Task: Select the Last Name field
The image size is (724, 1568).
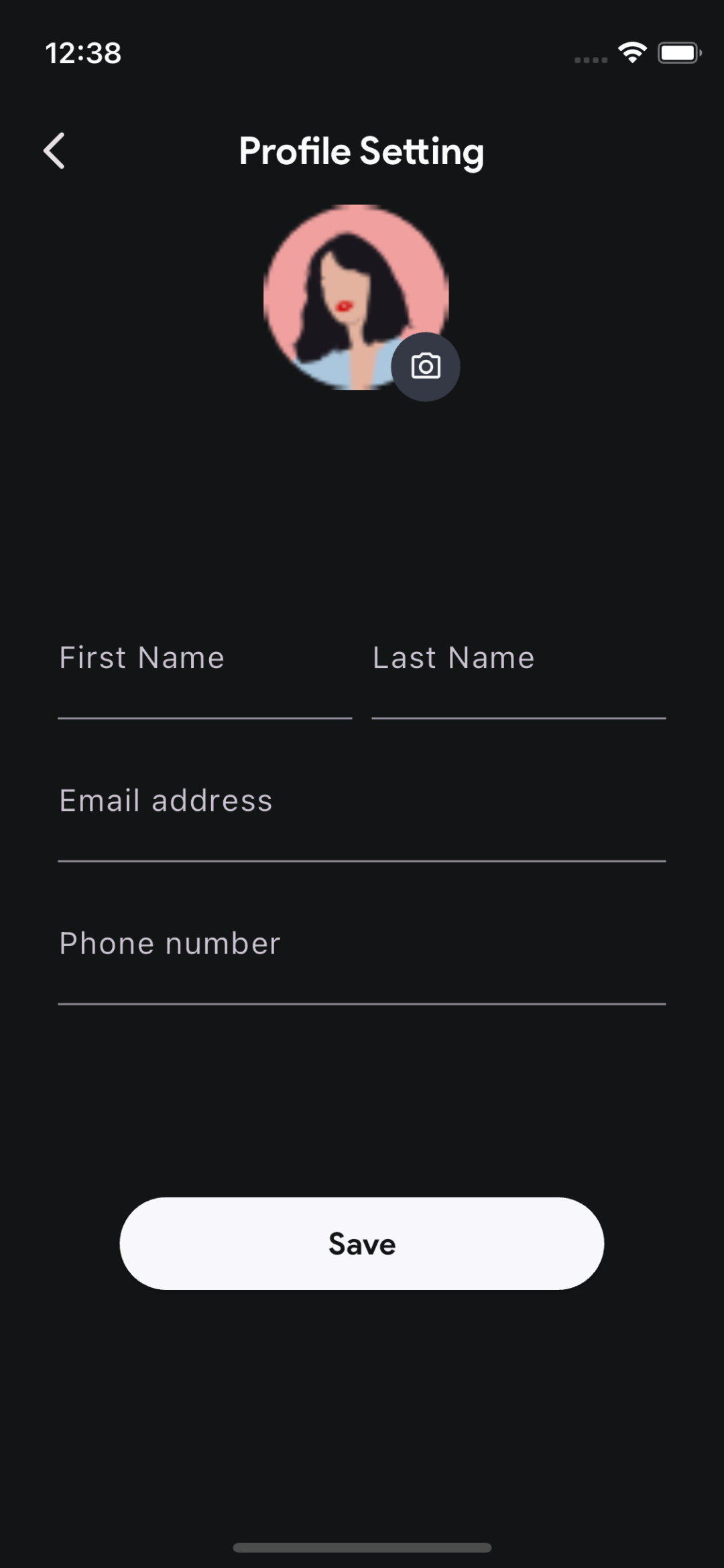Action: coord(518,677)
